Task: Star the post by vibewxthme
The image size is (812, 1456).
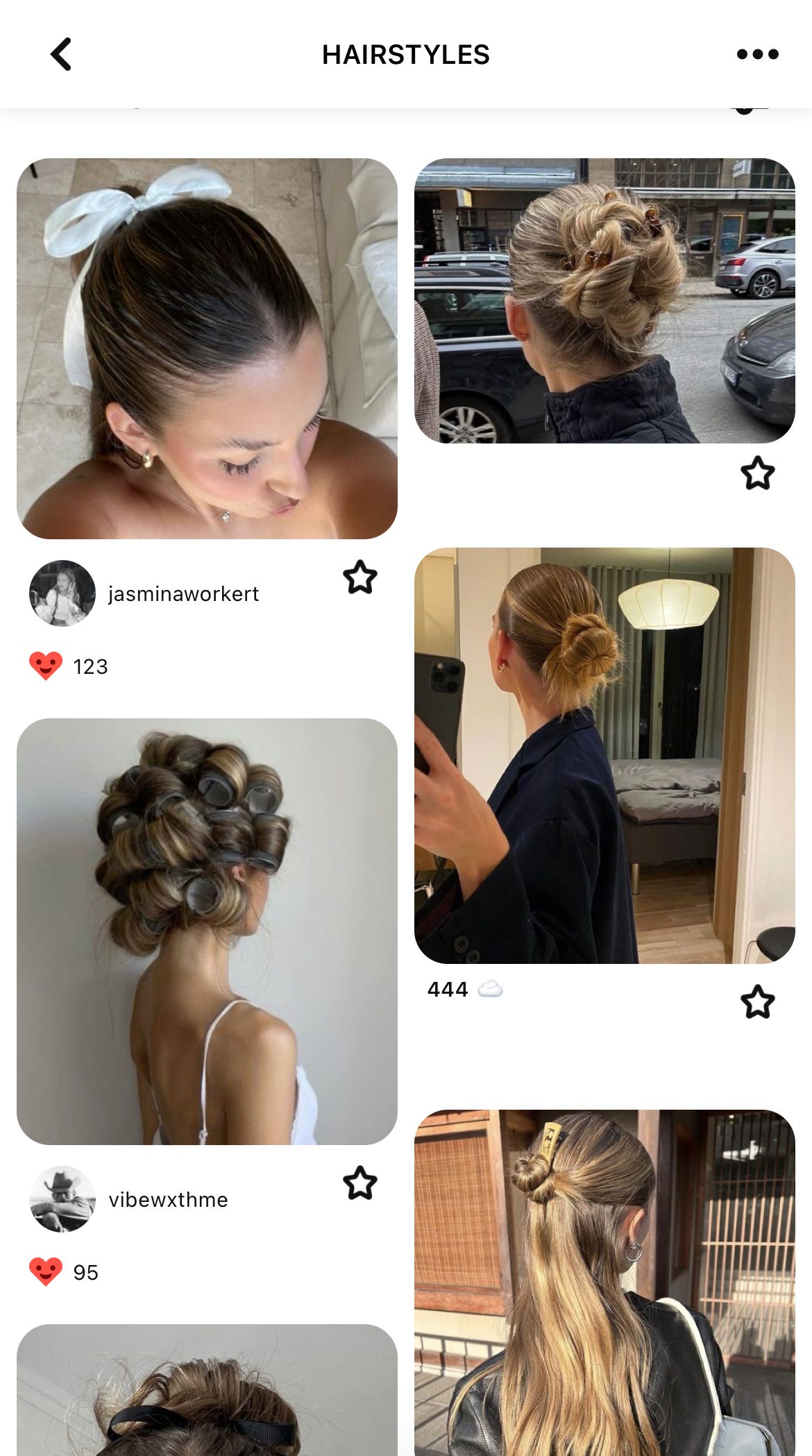Action: click(360, 1183)
